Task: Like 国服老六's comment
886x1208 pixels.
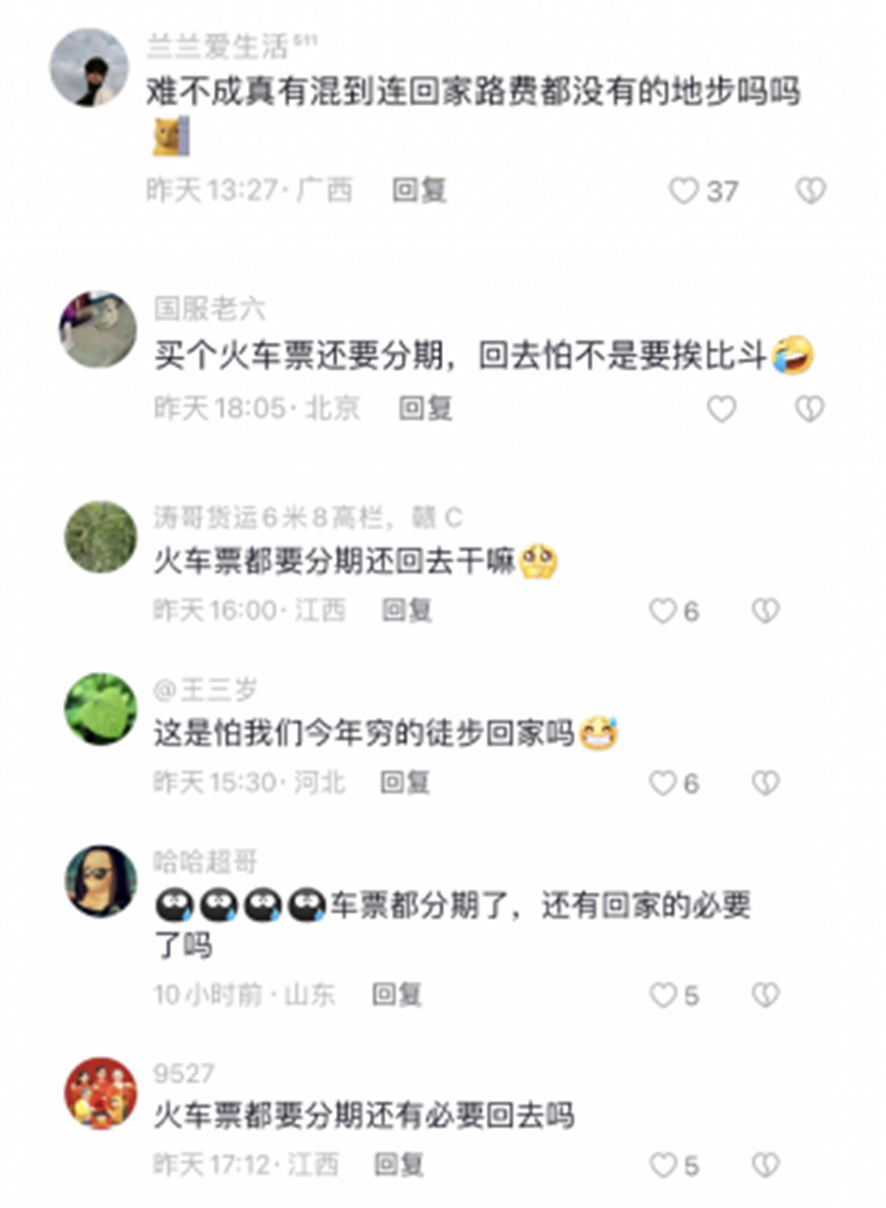Action: [721, 408]
